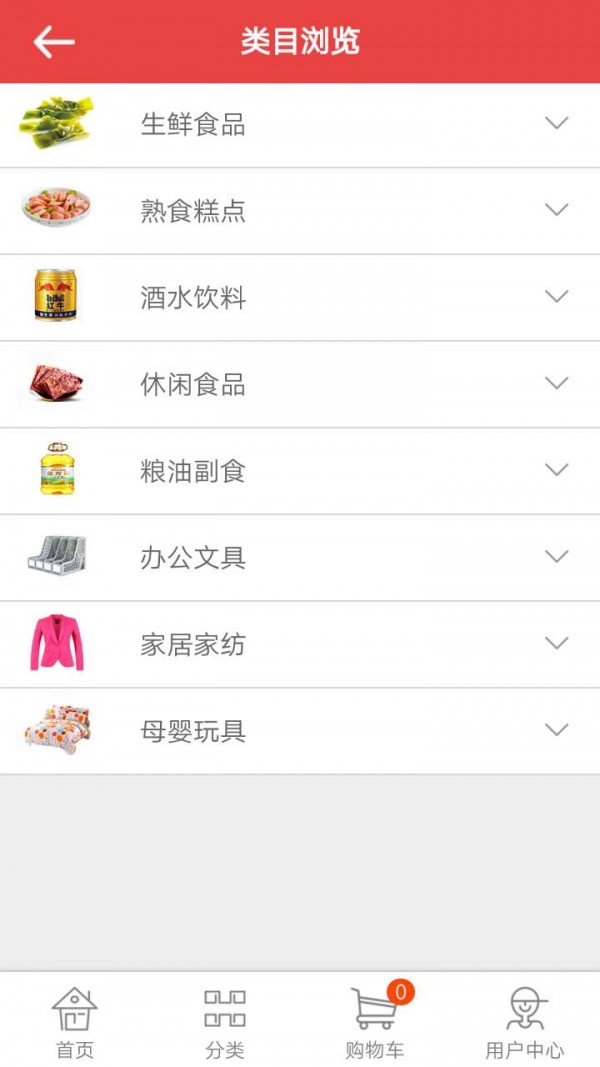
Task: Expand the 母婴玩具 category
Action: click(556, 730)
